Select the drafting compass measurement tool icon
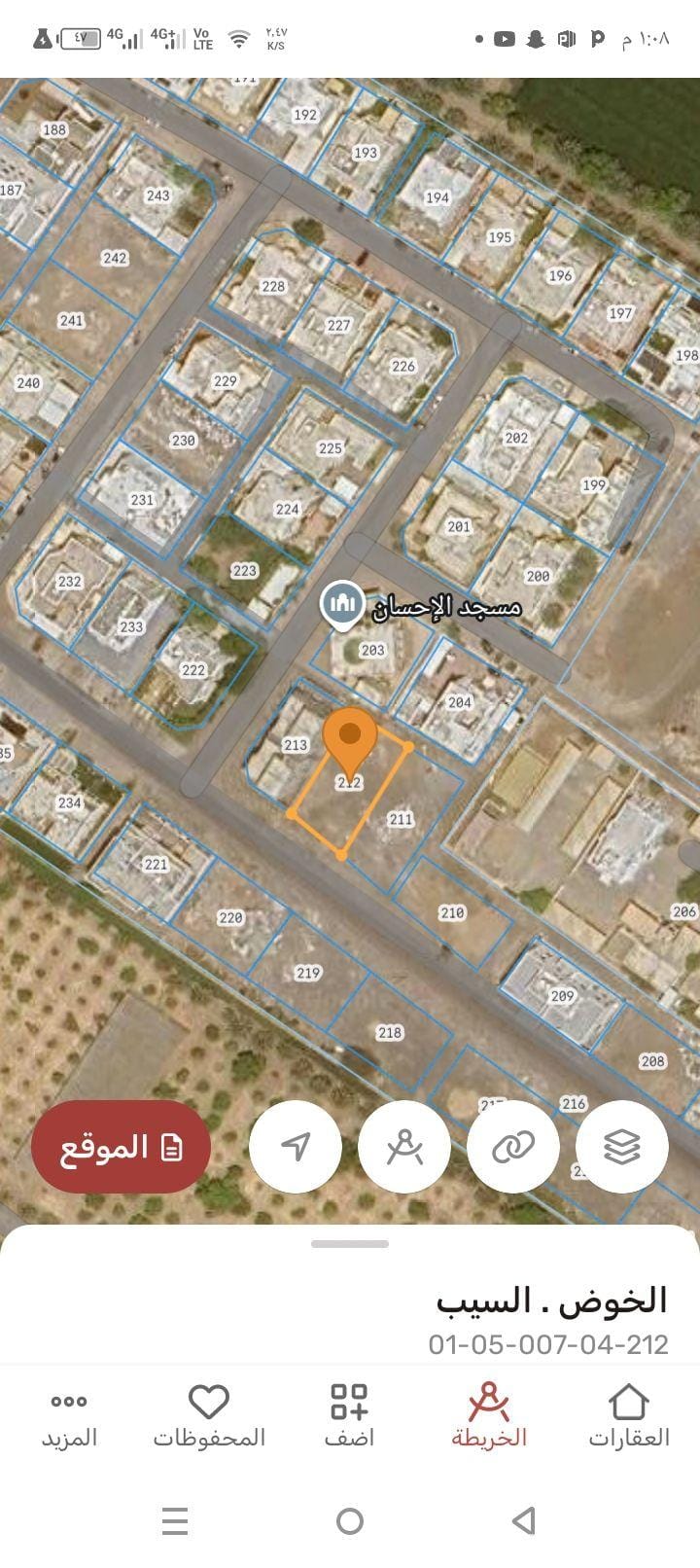The height and width of the screenshot is (1568, 700). (x=404, y=1148)
